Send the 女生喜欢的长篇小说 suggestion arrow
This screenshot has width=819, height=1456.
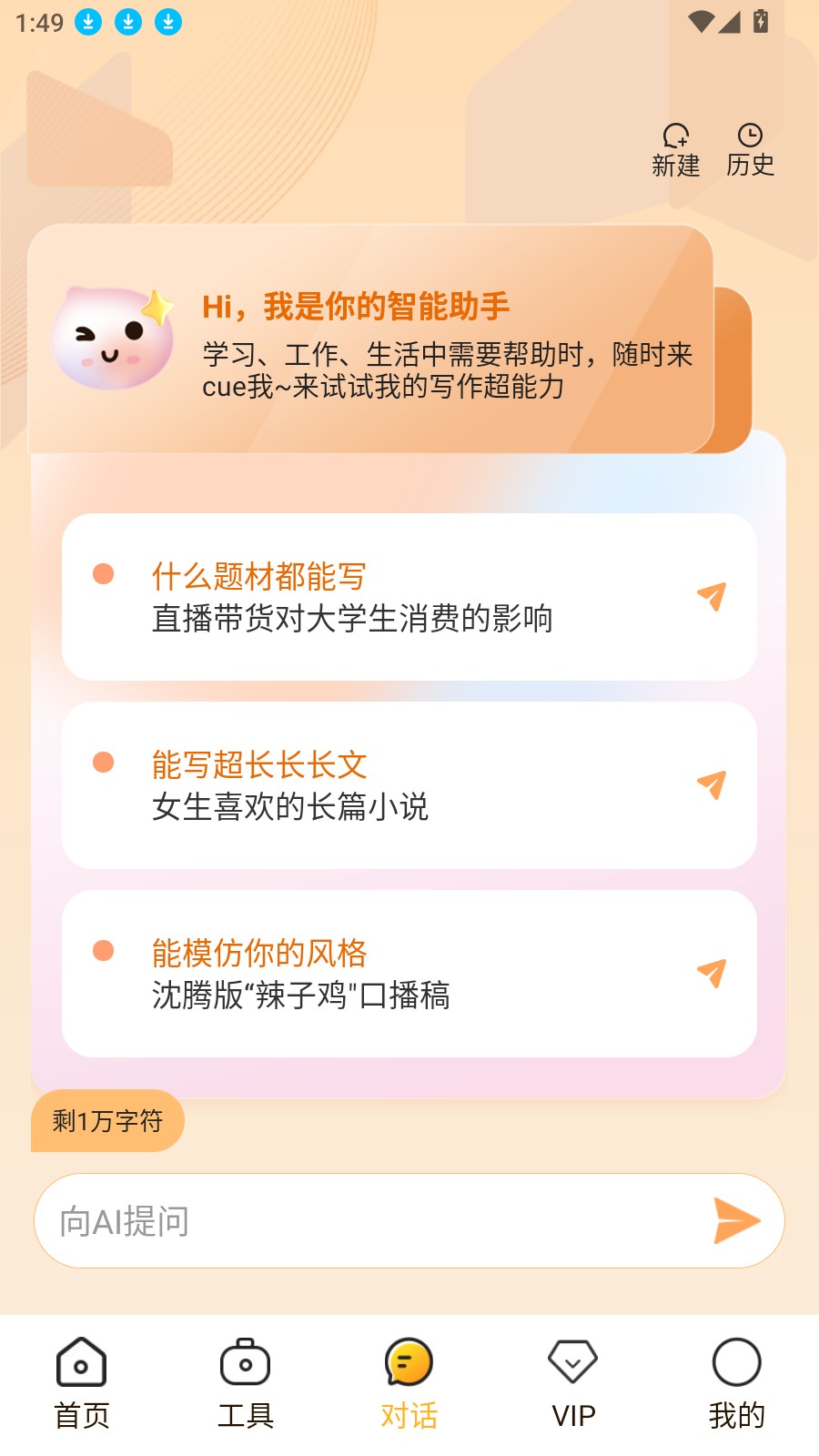[712, 784]
